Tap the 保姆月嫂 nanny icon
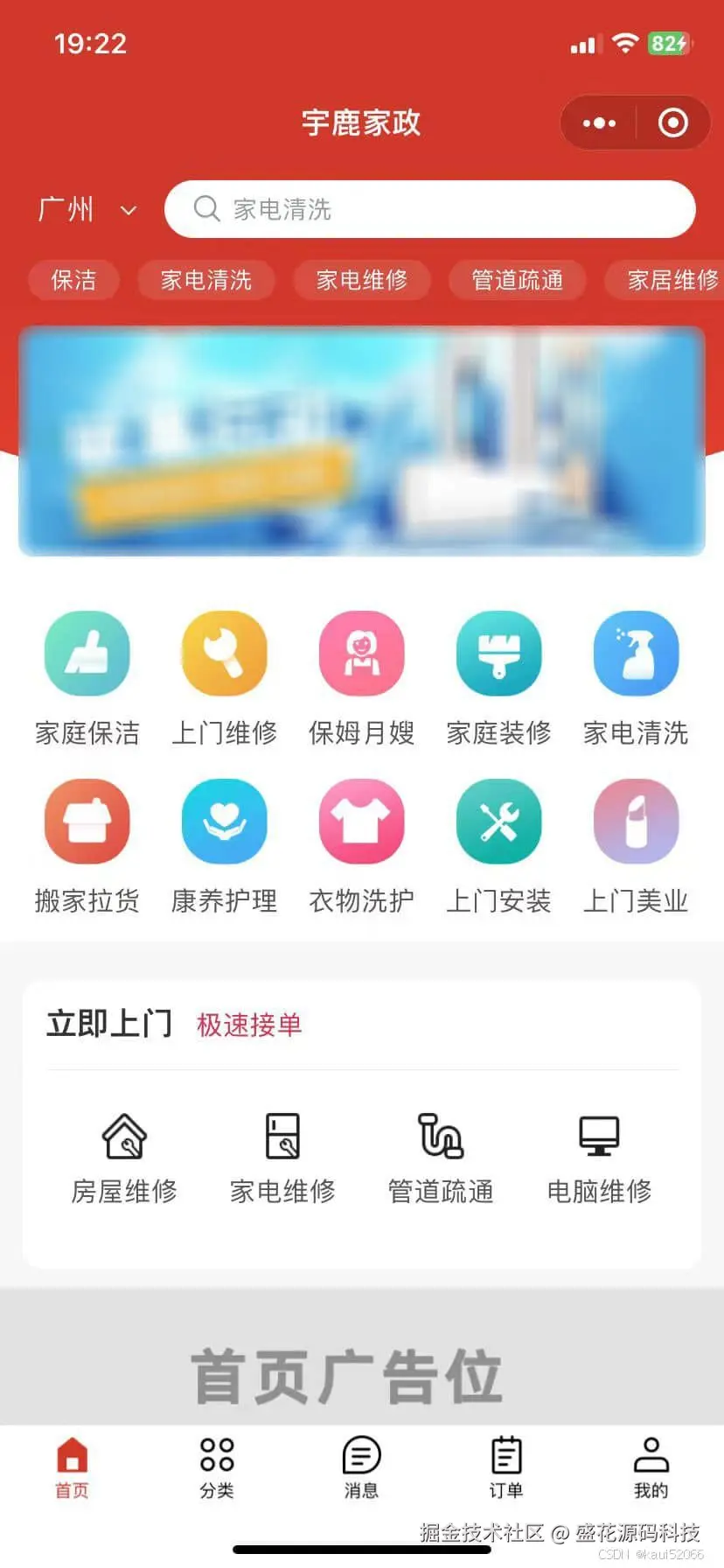 362,654
